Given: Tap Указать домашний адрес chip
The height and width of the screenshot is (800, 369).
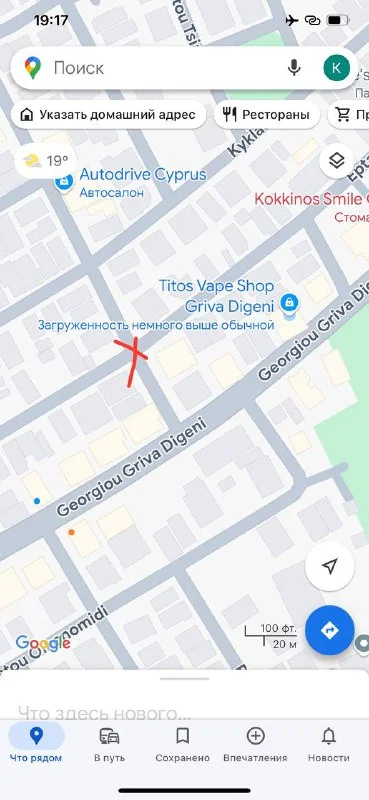Looking at the screenshot, I should tap(108, 115).
